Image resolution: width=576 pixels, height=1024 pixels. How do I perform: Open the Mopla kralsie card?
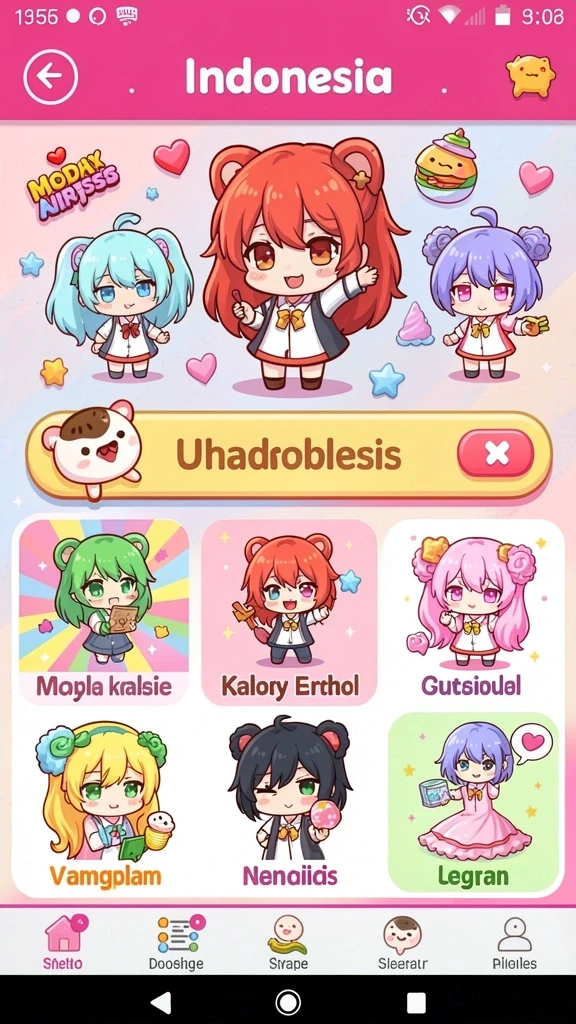point(104,613)
